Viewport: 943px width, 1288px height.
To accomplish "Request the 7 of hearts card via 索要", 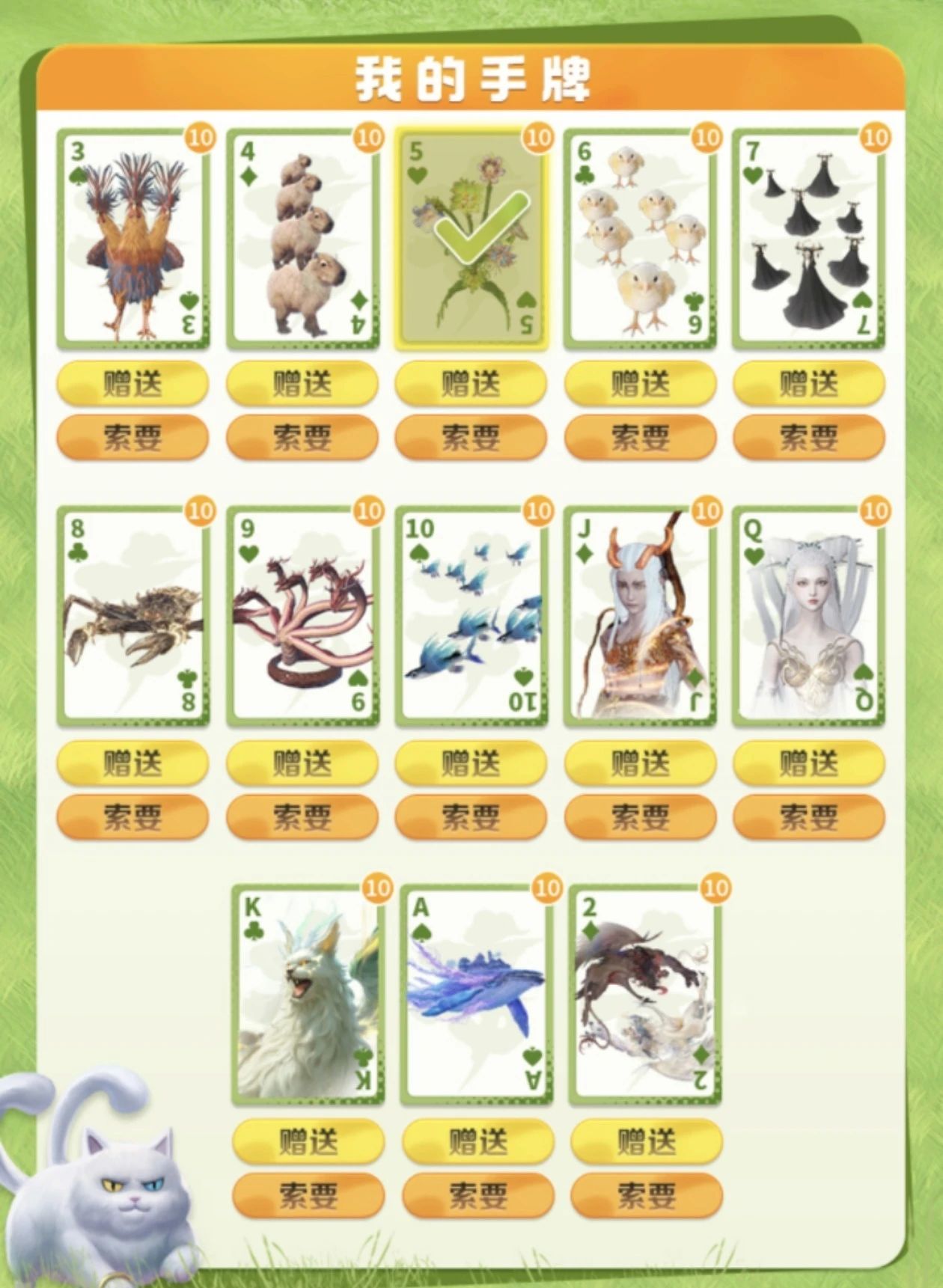I will [809, 438].
